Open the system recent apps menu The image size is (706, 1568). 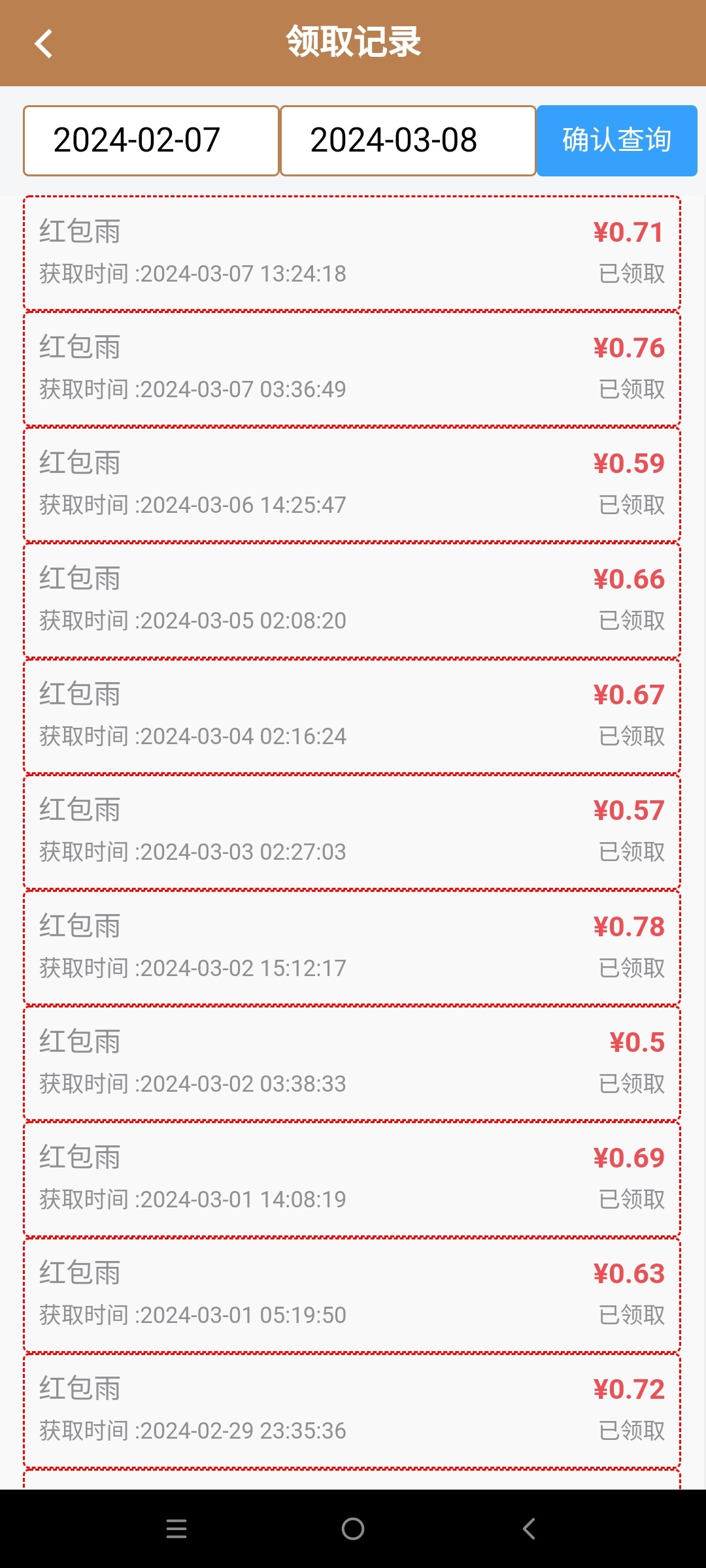click(x=176, y=1529)
